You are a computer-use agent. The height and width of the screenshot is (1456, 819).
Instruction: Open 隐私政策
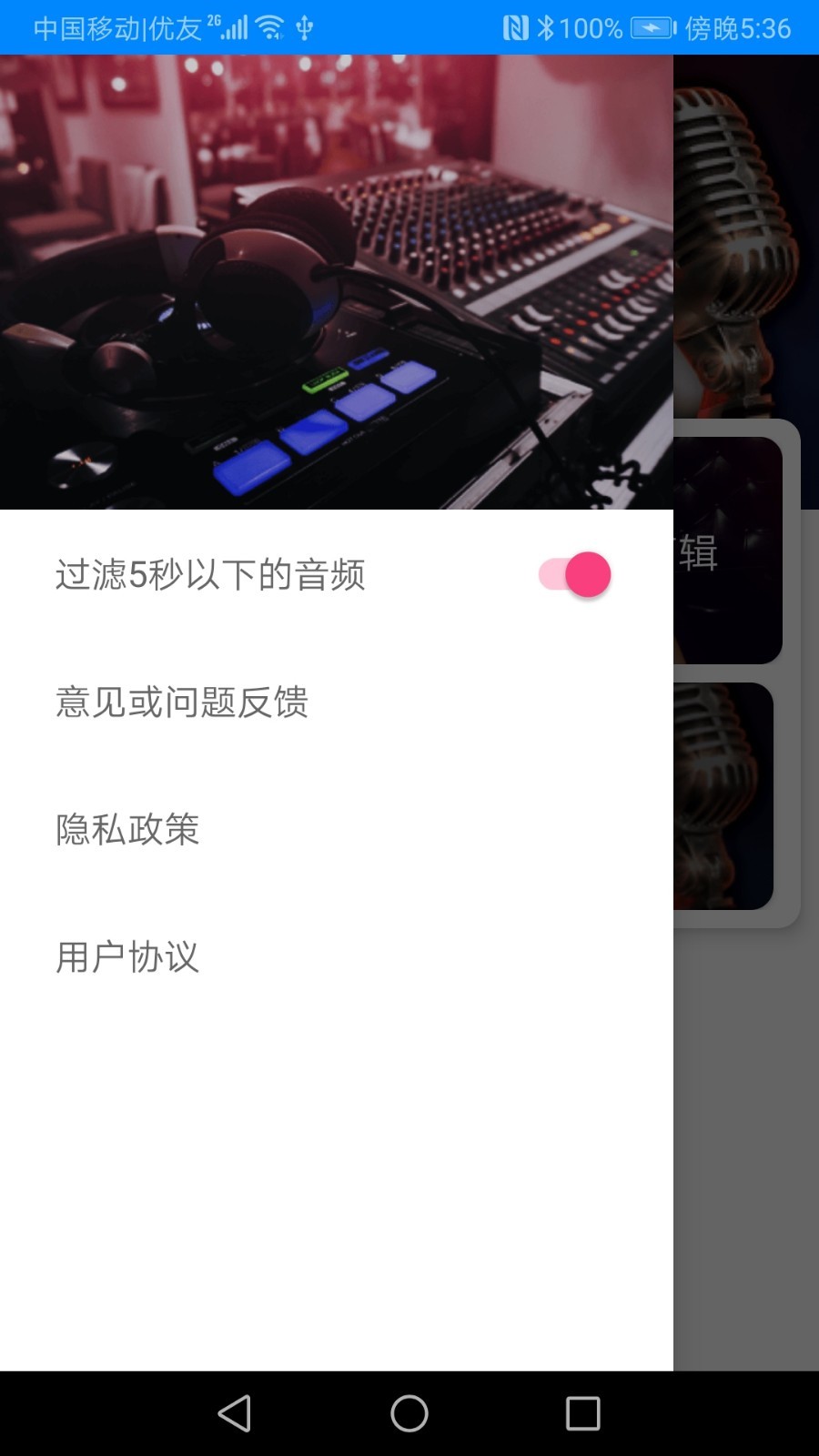click(x=337, y=829)
